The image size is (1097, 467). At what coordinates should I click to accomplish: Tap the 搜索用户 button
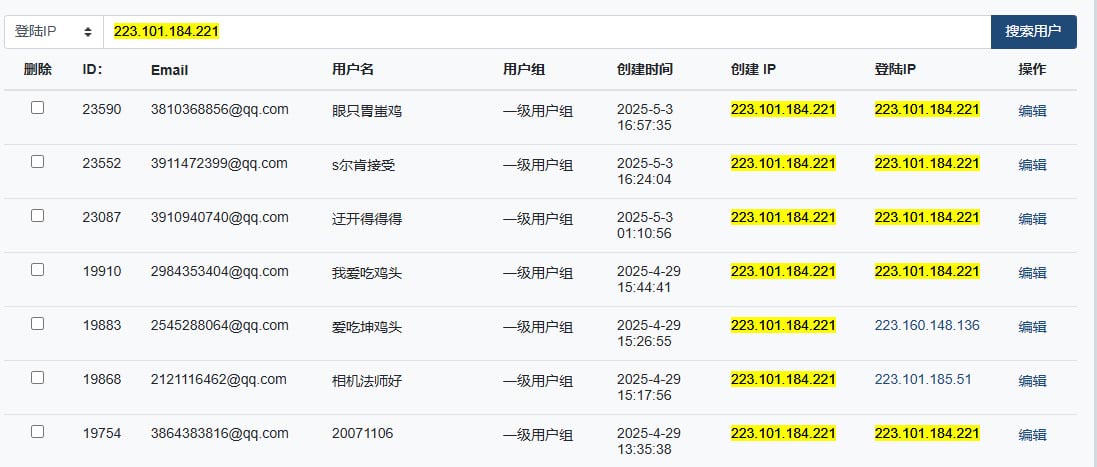1033,32
